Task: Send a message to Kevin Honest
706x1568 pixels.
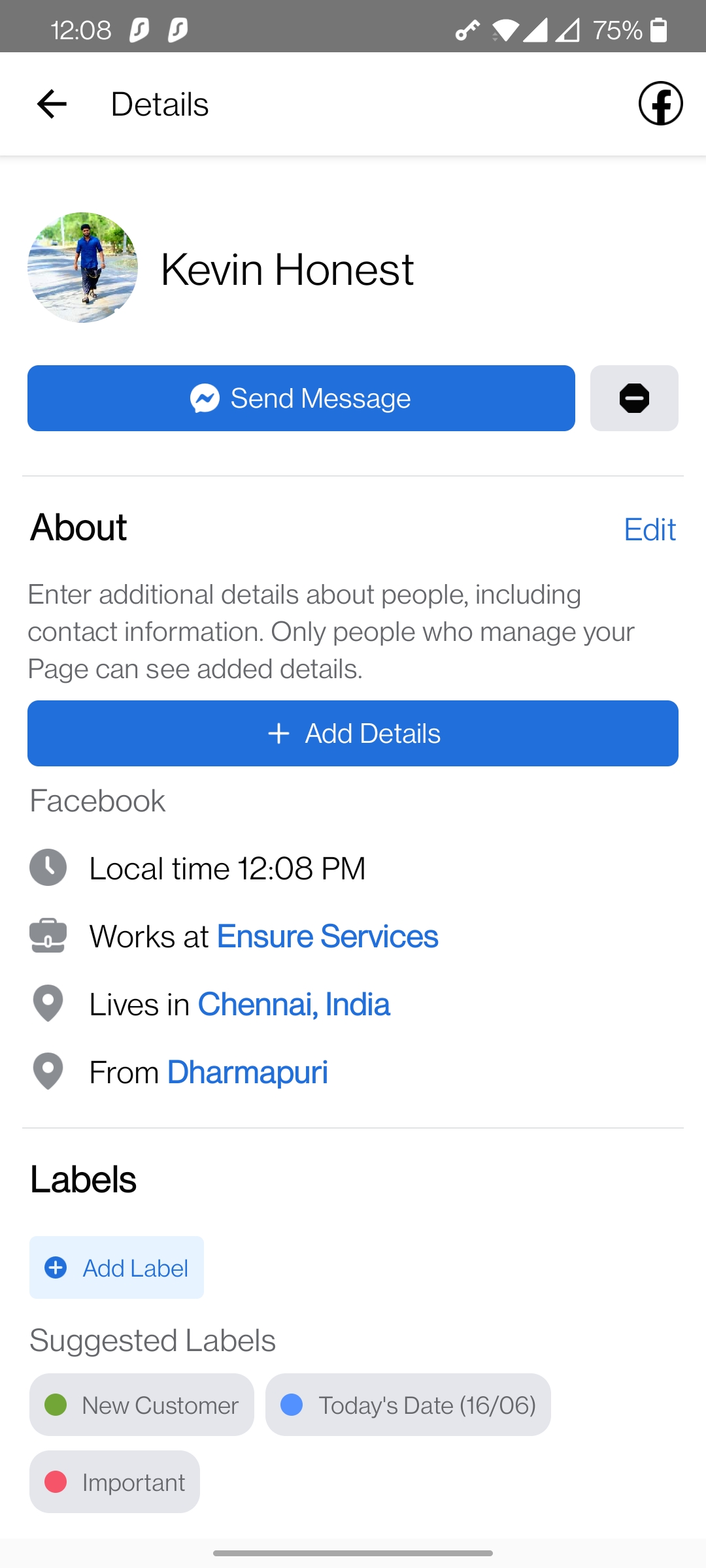Action: click(301, 398)
